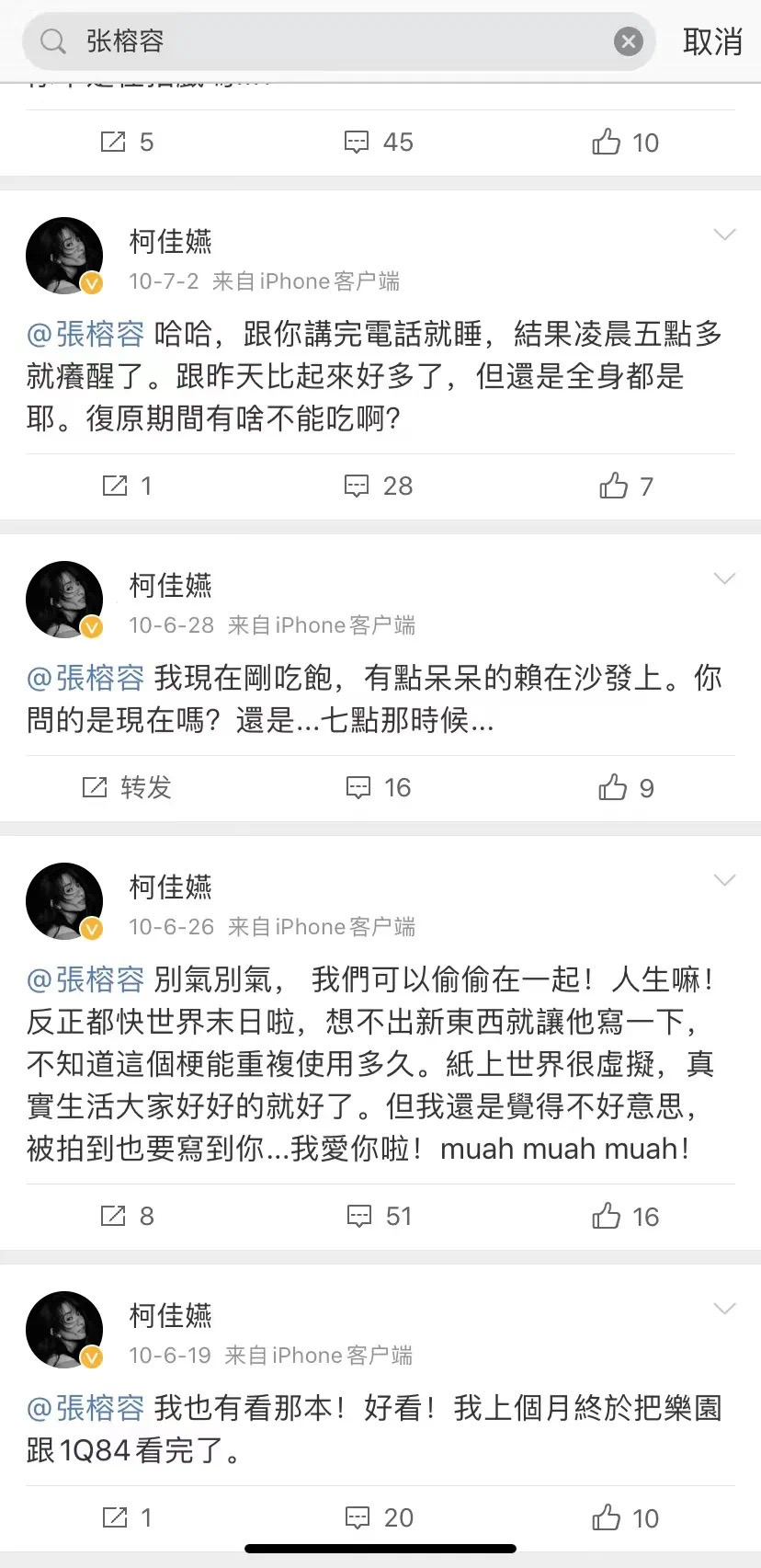Like the post dated 10-6-26
Viewport: 761px width, 1568px height.
[x=626, y=1216]
